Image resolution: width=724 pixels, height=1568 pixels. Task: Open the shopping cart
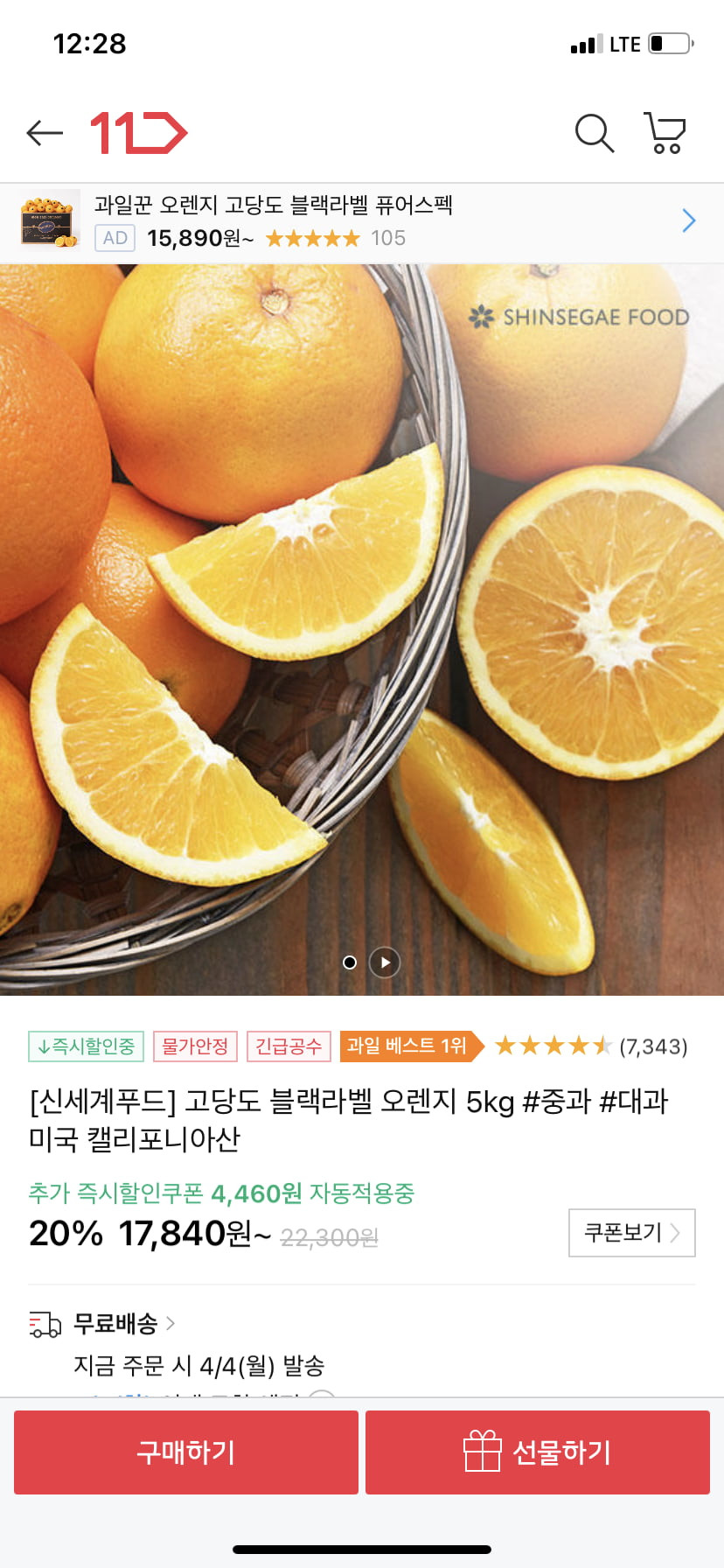665,133
